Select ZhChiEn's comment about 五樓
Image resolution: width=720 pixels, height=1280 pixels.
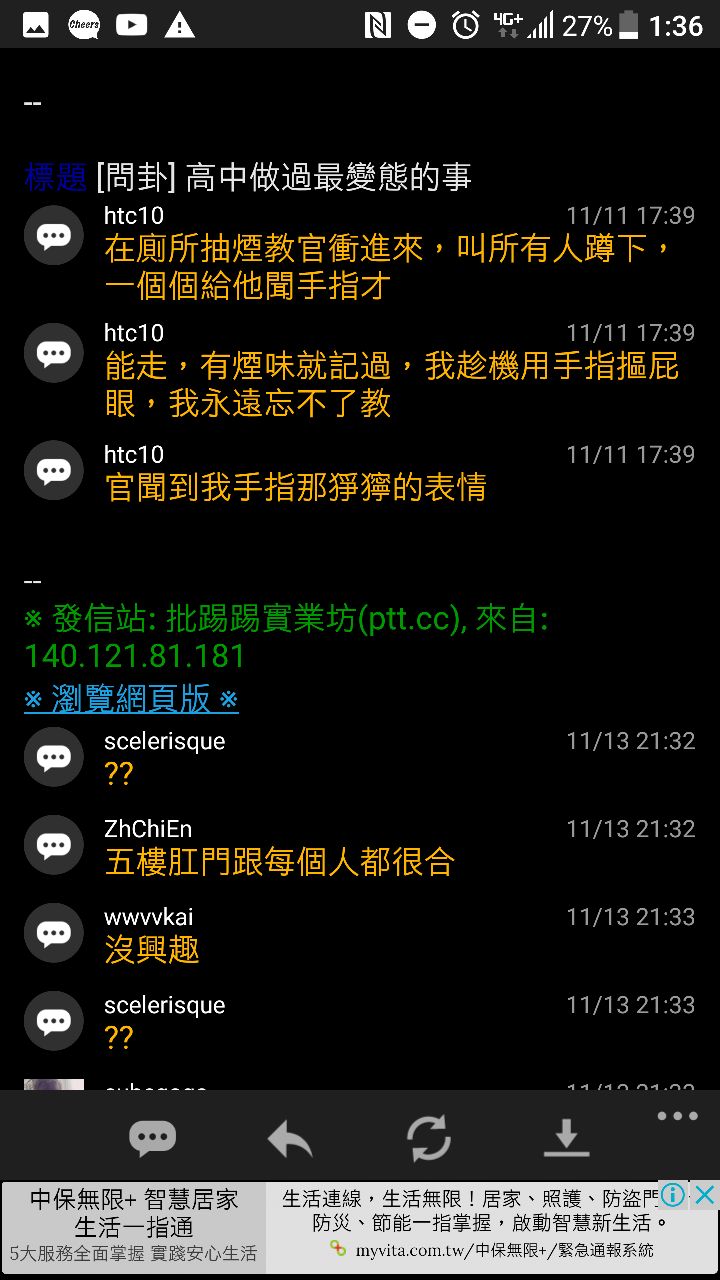pyautogui.click(x=280, y=861)
